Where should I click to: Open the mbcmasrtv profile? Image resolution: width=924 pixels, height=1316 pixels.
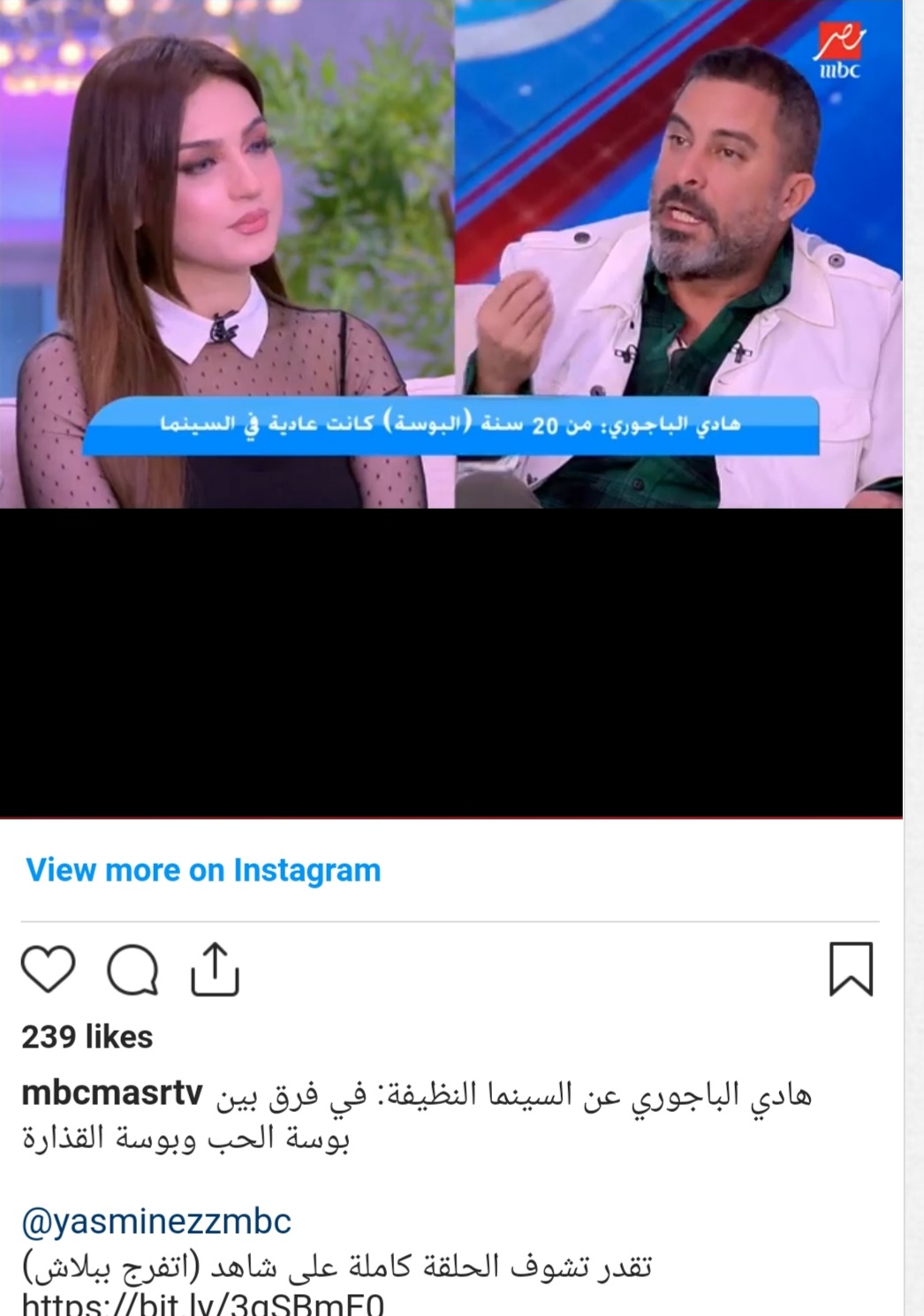tap(112, 1093)
